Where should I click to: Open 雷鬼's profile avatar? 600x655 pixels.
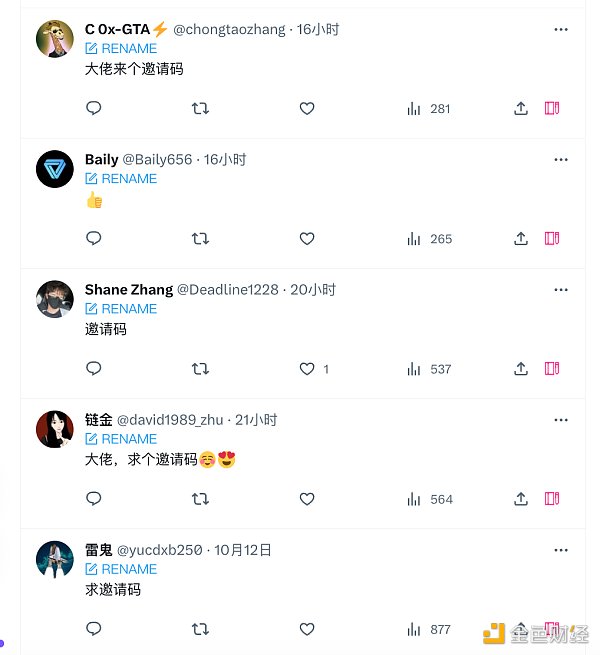(x=55, y=559)
